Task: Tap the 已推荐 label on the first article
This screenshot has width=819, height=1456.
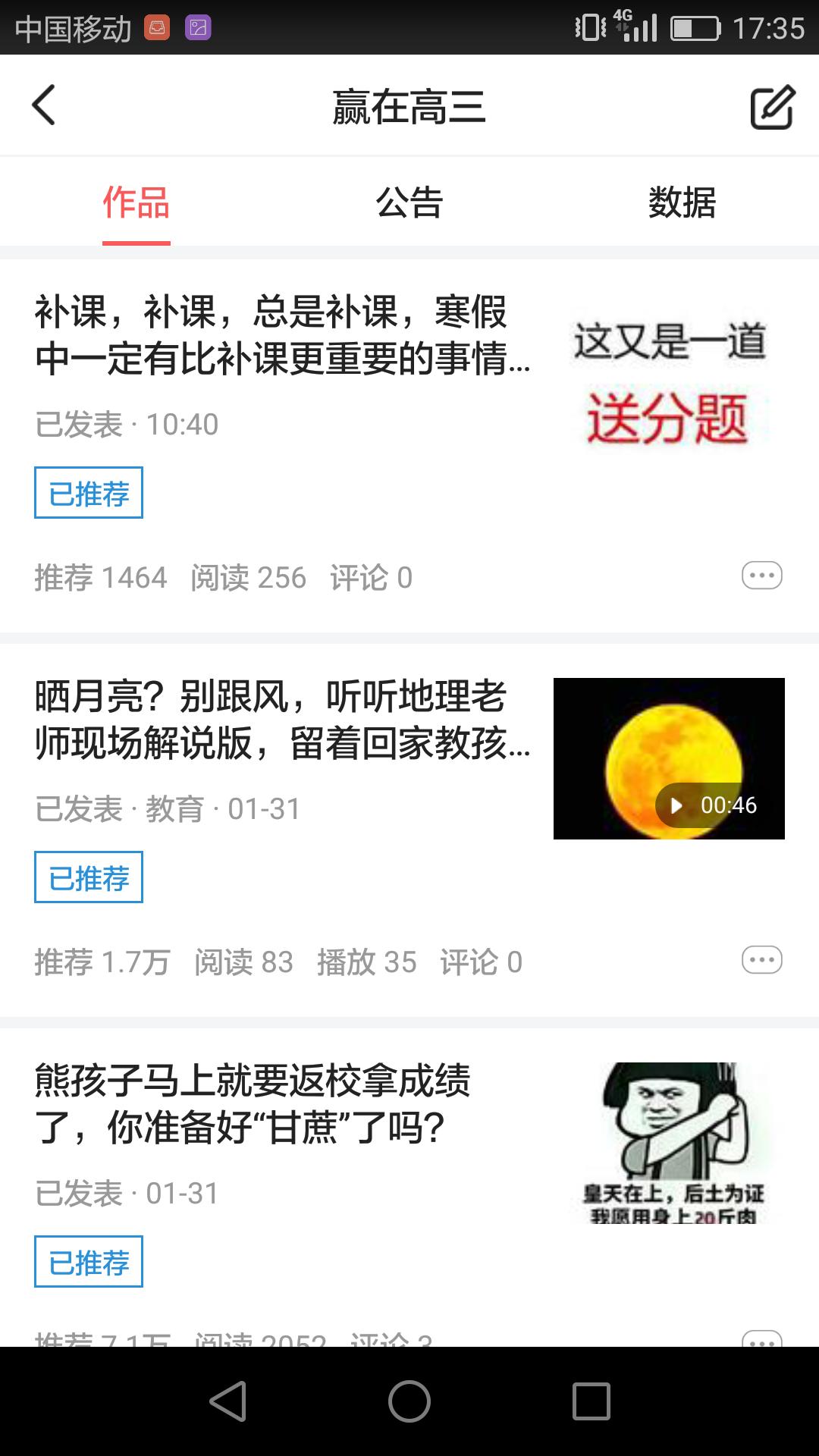Action: coord(88,493)
